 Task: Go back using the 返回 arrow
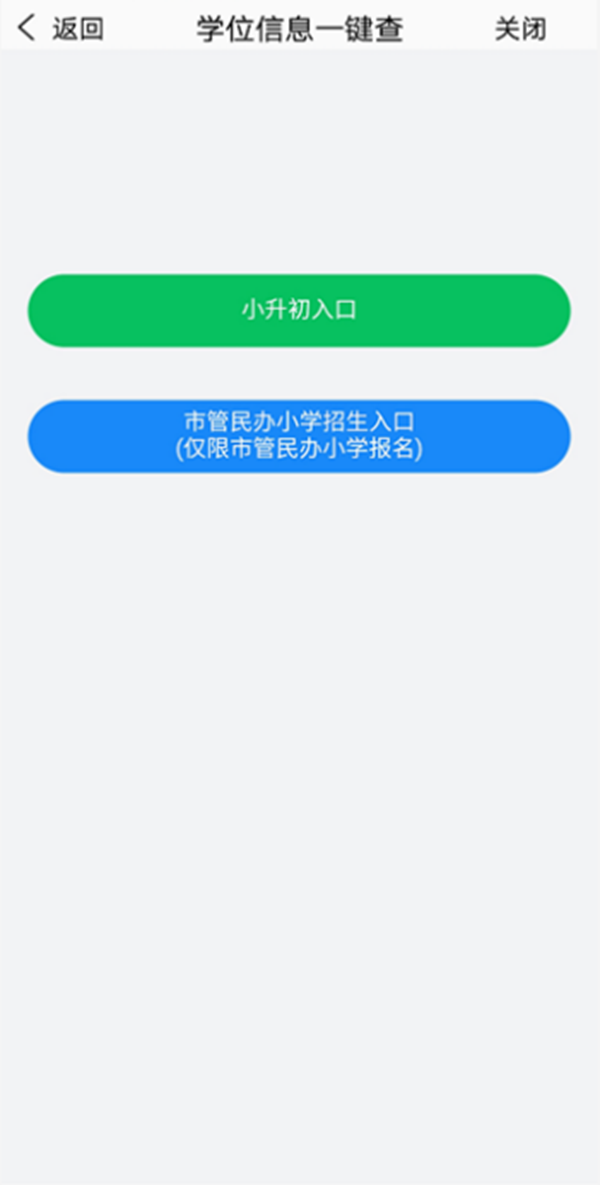[58, 28]
